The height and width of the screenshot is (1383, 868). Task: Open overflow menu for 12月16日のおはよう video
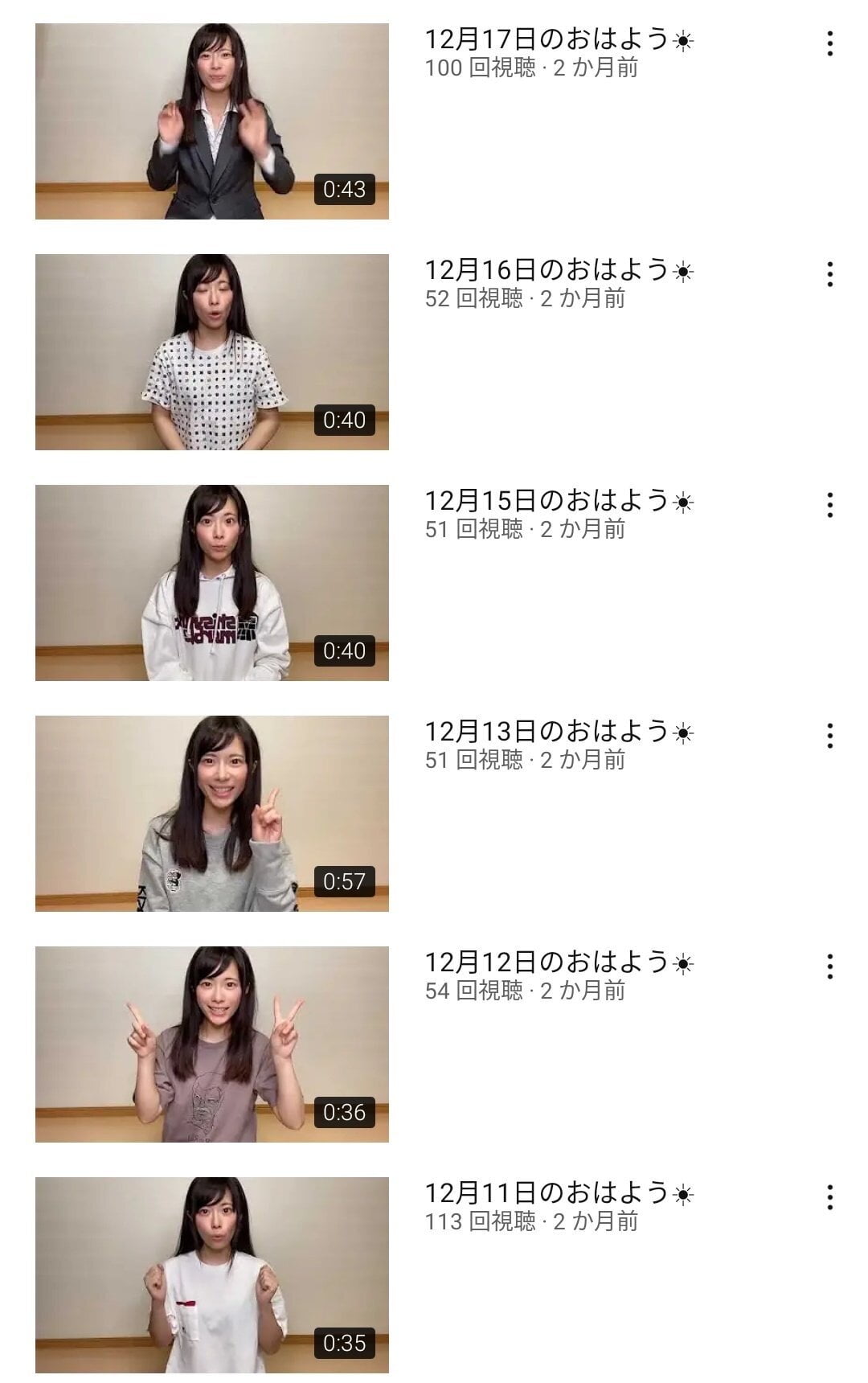click(829, 274)
